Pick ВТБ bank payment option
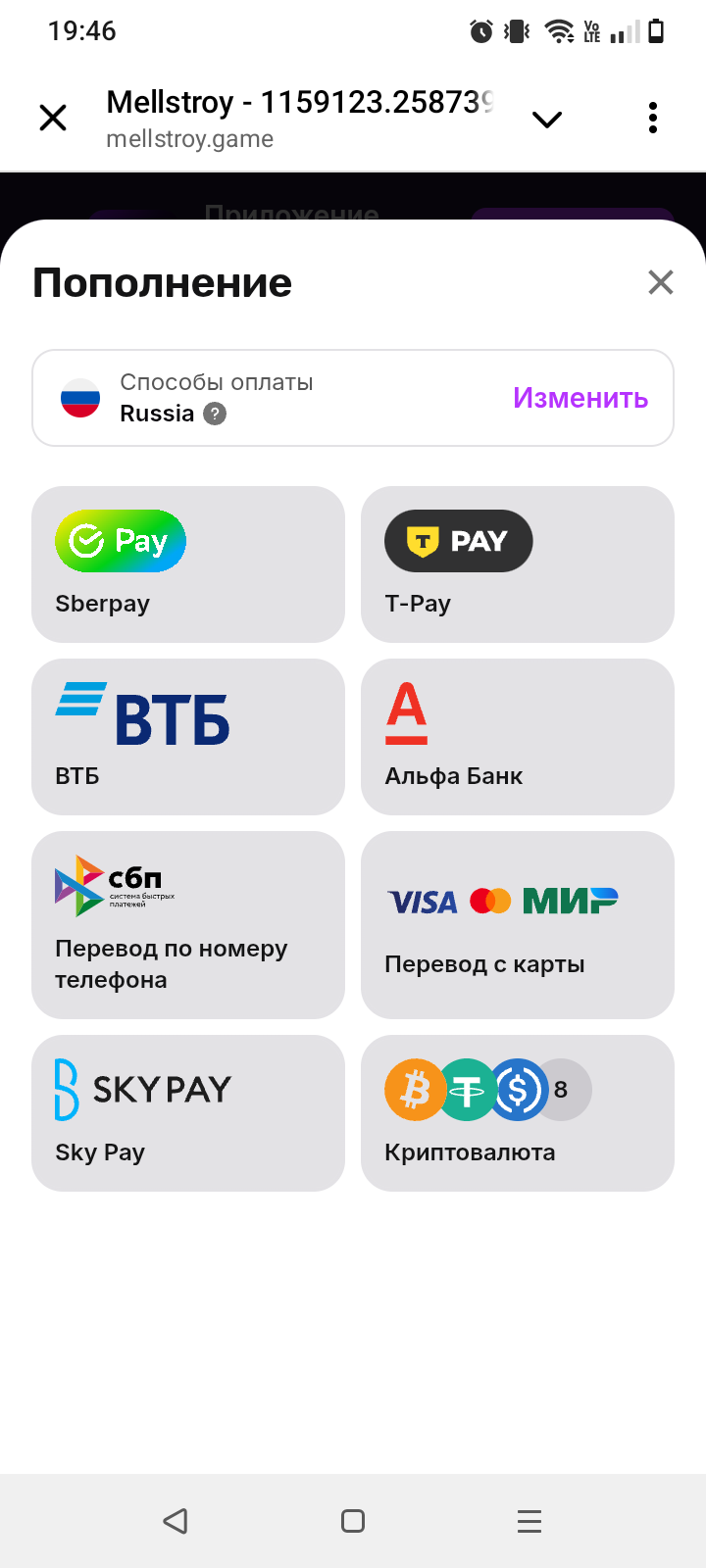The height and width of the screenshot is (1568, 706). (x=188, y=737)
